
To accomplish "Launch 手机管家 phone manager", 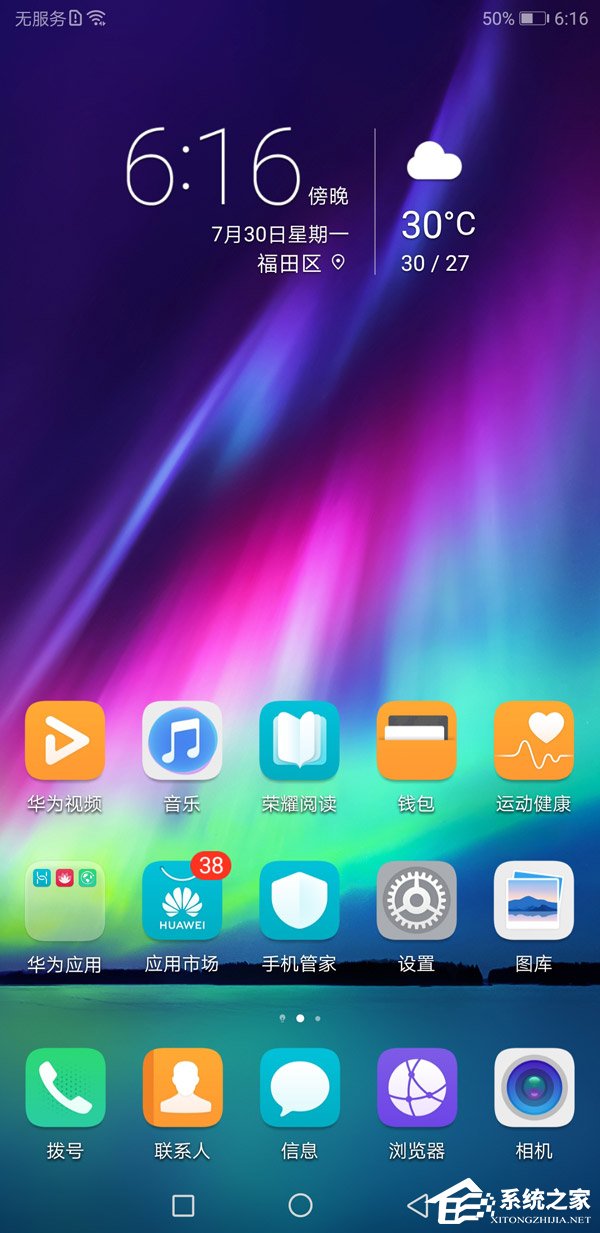I will (x=299, y=901).
